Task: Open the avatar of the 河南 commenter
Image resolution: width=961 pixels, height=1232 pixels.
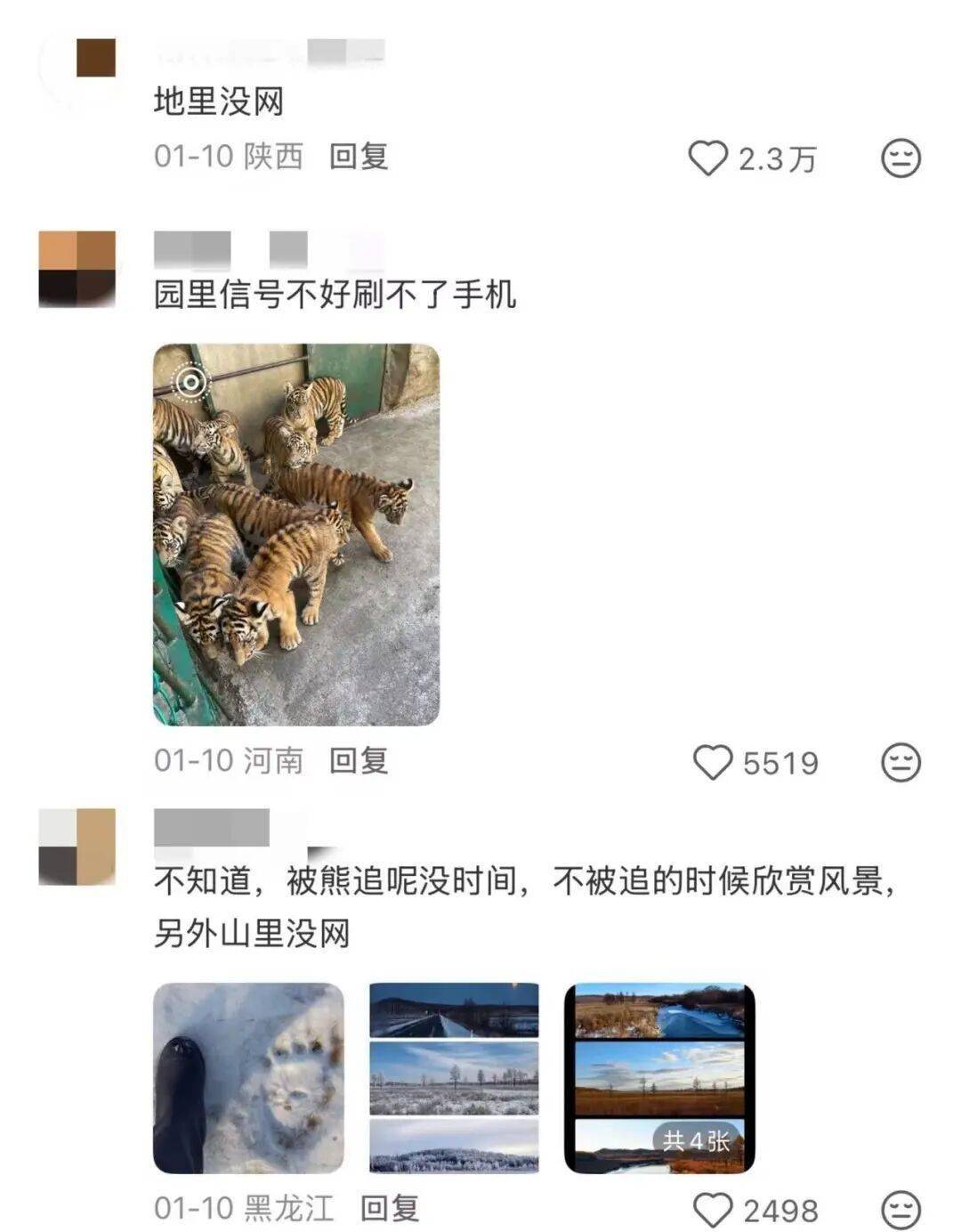Action: click(x=77, y=269)
